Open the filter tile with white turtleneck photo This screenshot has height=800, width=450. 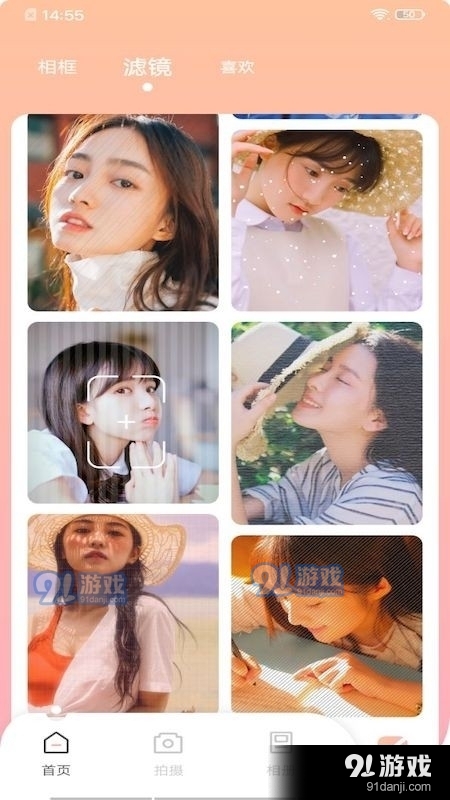(123, 212)
